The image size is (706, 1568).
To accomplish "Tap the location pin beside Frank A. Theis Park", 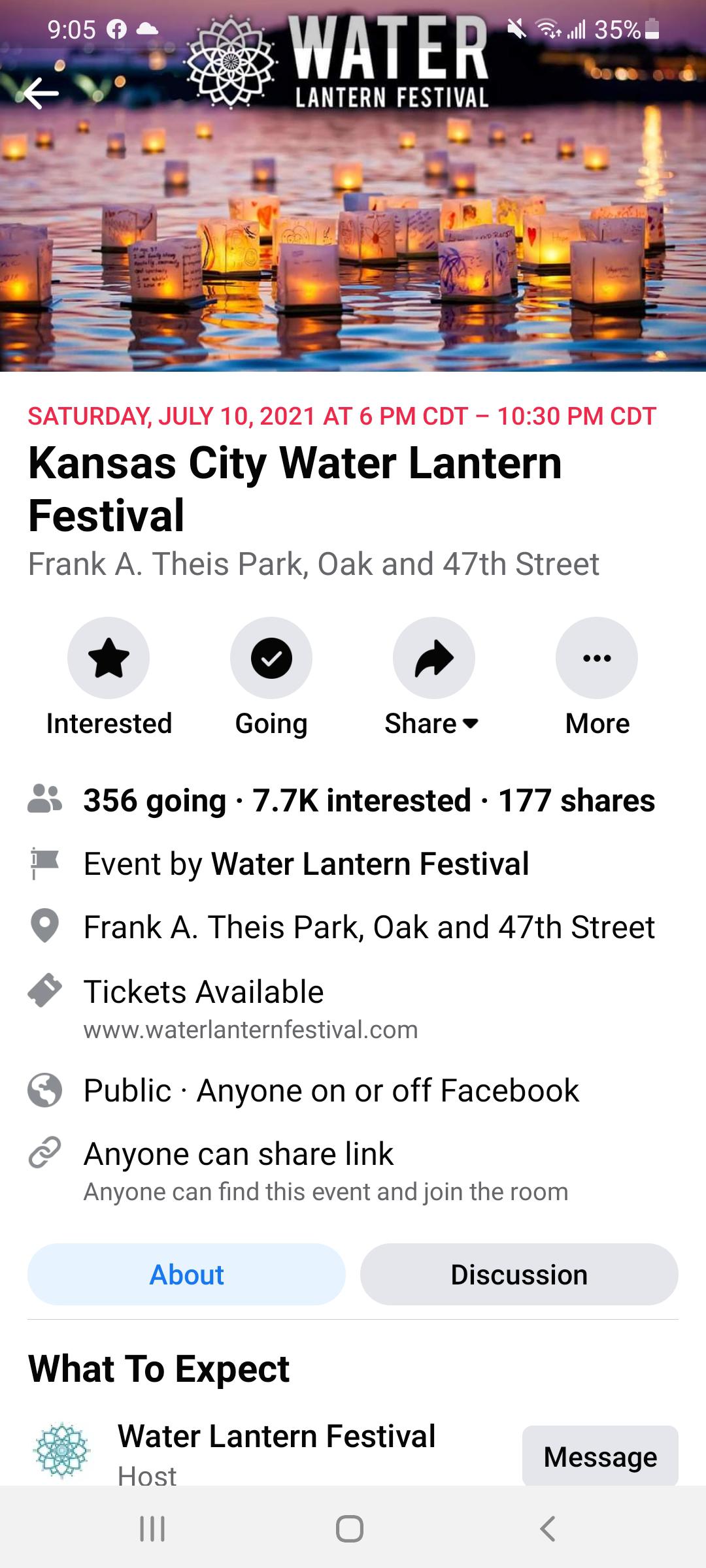I will (x=44, y=927).
